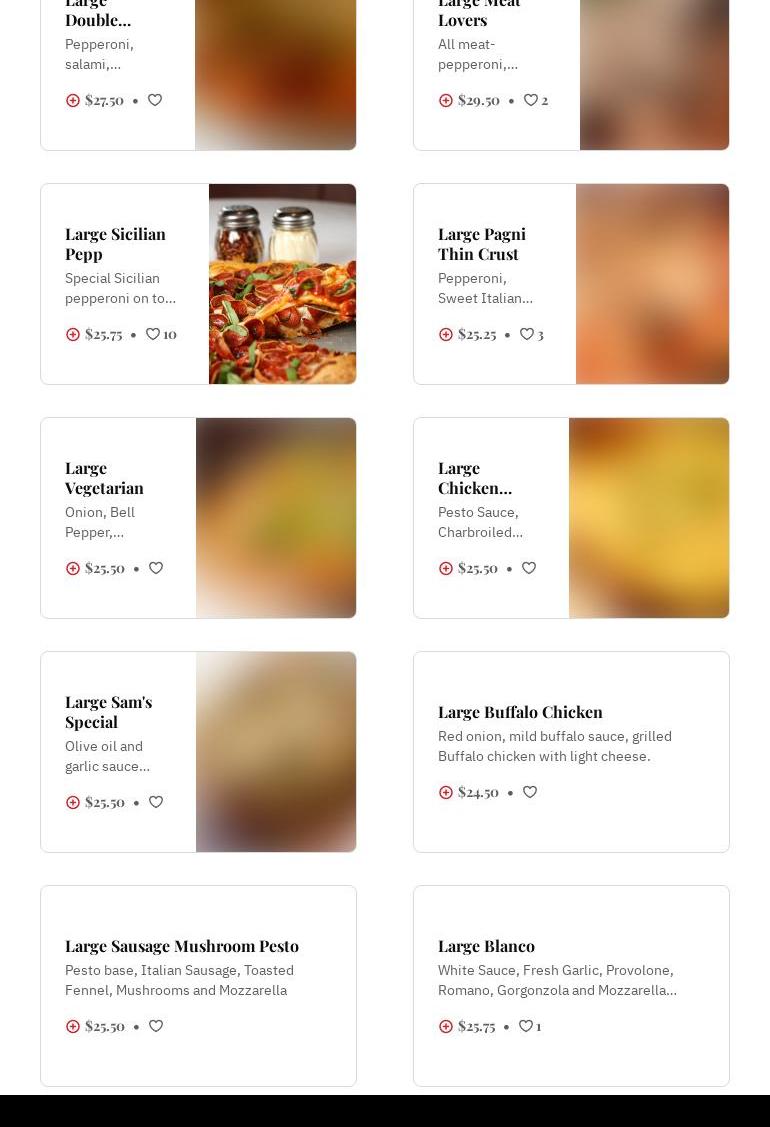The width and height of the screenshot is (770, 1127).
Task: Add Large Vegetarian pizza to order
Action: click(73, 568)
